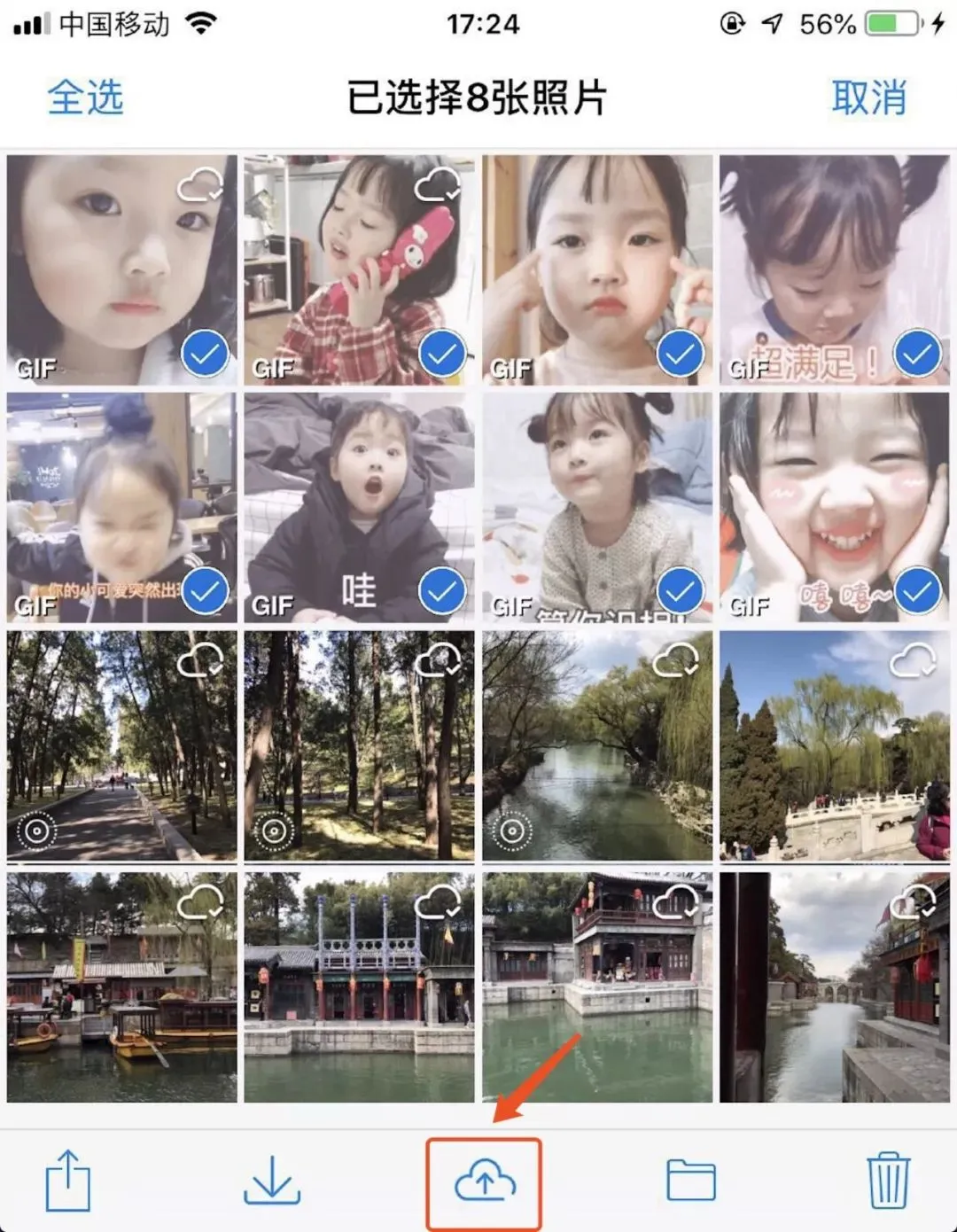Image resolution: width=957 pixels, height=1232 pixels.
Task: Select the blue railing waterside building photo
Action: pos(359,986)
